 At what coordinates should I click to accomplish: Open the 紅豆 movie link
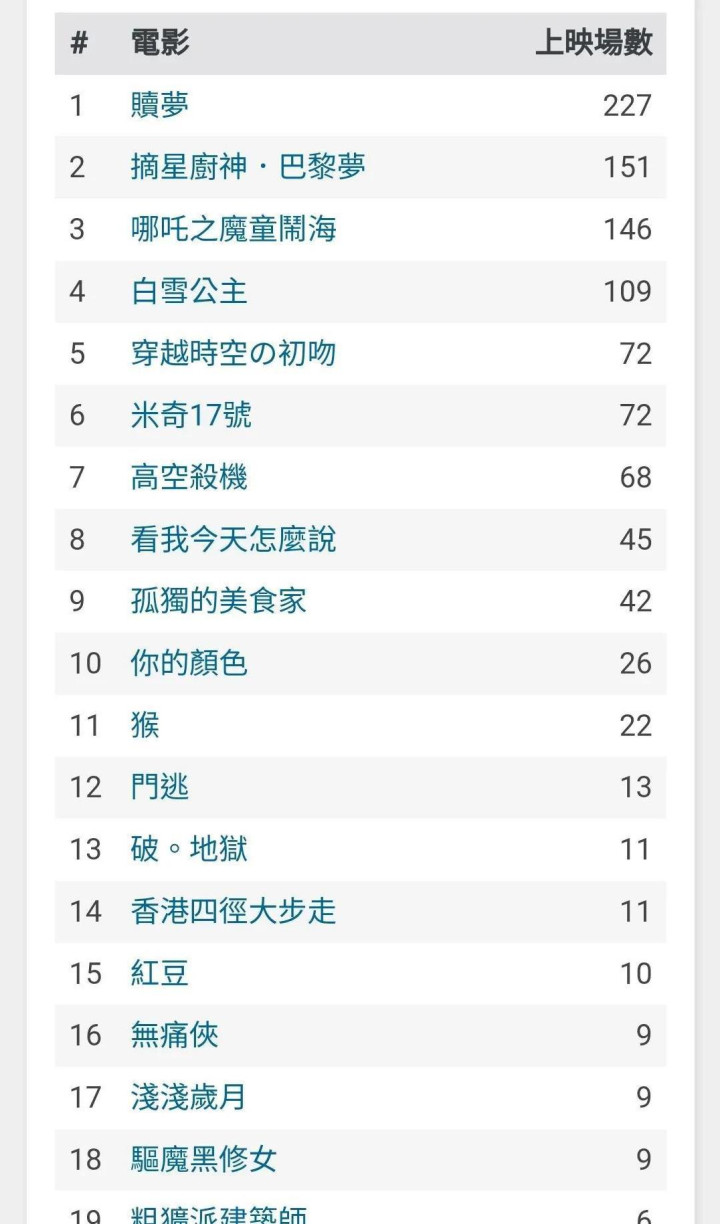point(160,973)
